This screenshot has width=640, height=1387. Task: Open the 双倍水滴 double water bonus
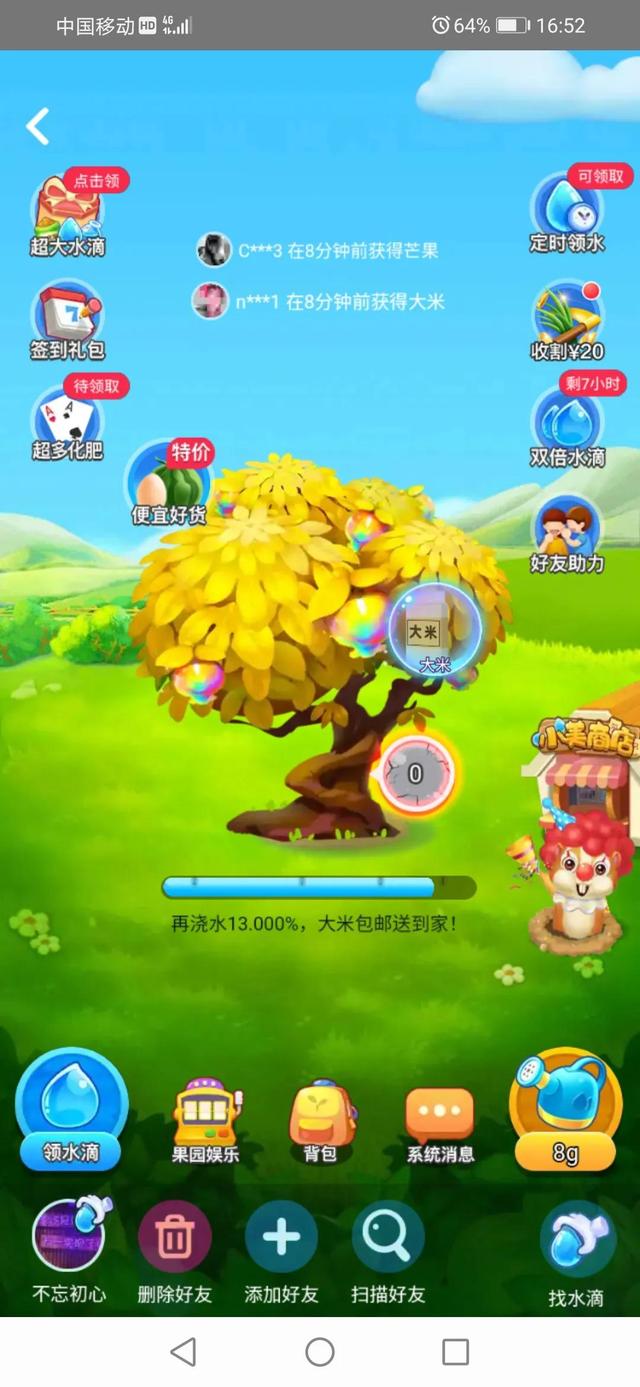(567, 425)
